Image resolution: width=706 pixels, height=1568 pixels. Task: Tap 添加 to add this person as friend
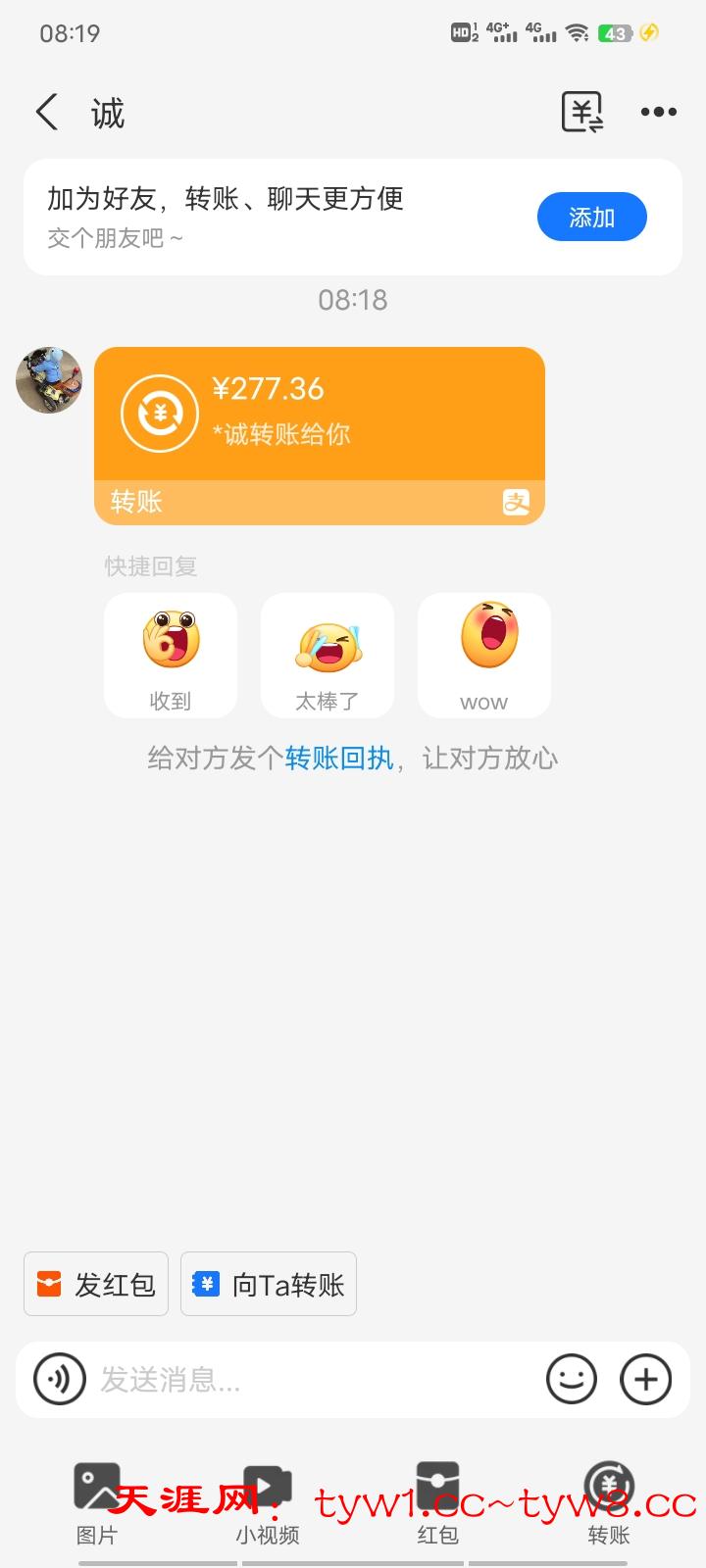point(592,217)
